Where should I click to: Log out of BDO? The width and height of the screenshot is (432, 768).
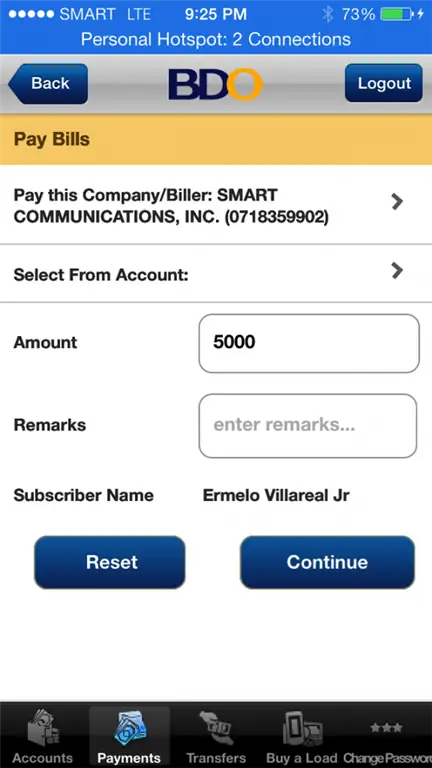[x=384, y=83]
